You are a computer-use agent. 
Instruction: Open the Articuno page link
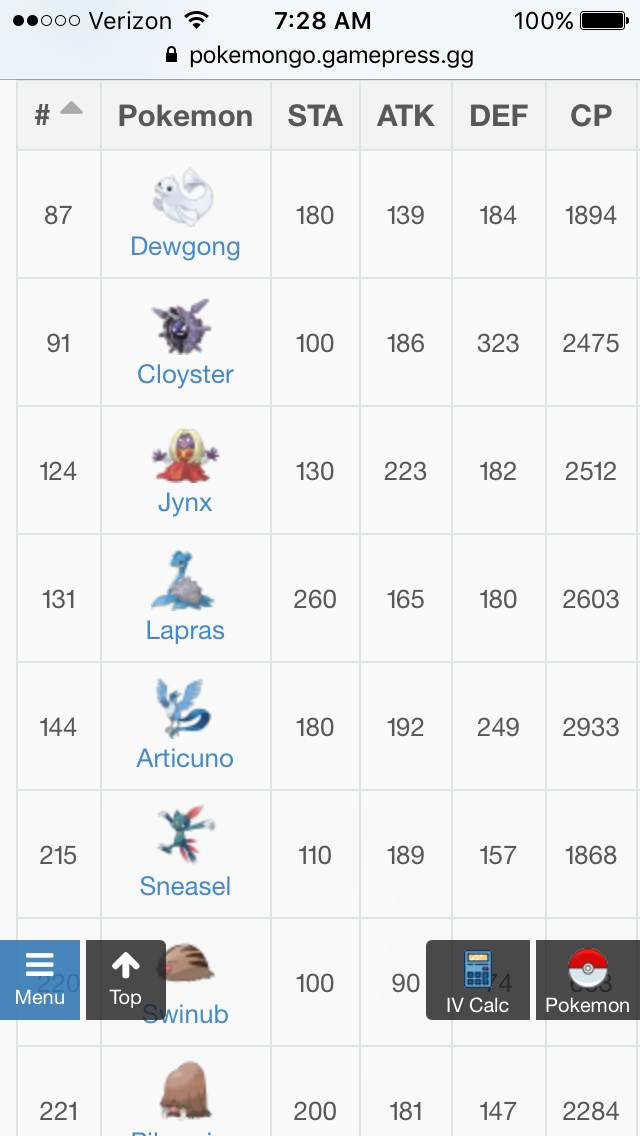(x=185, y=758)
